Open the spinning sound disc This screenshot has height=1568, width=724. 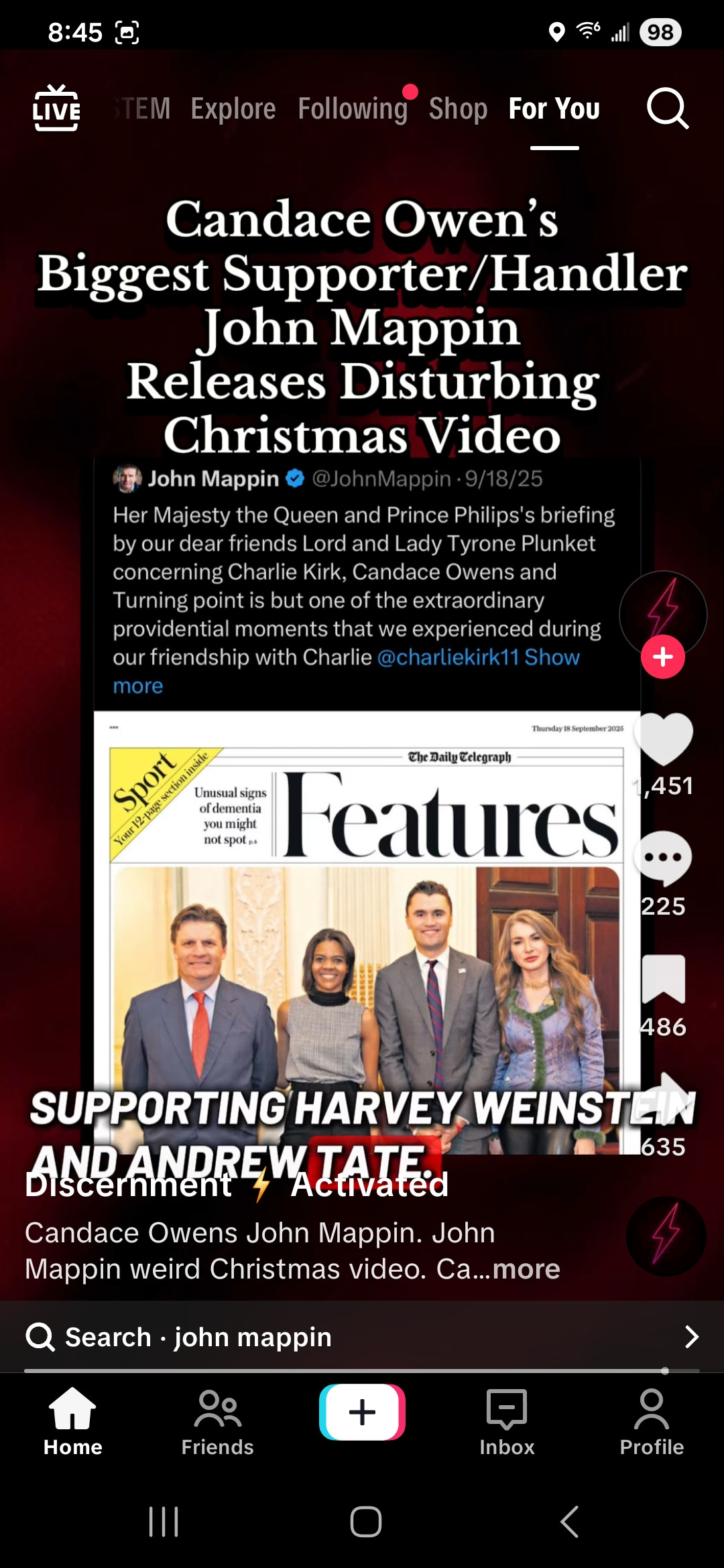coord(666,1236)
